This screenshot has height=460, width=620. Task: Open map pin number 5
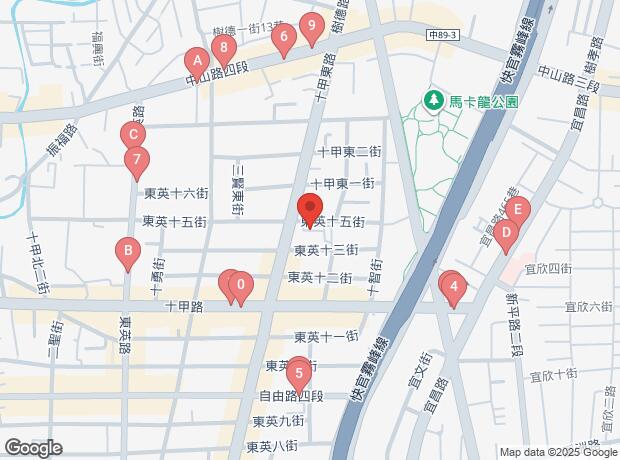[299, 374]
